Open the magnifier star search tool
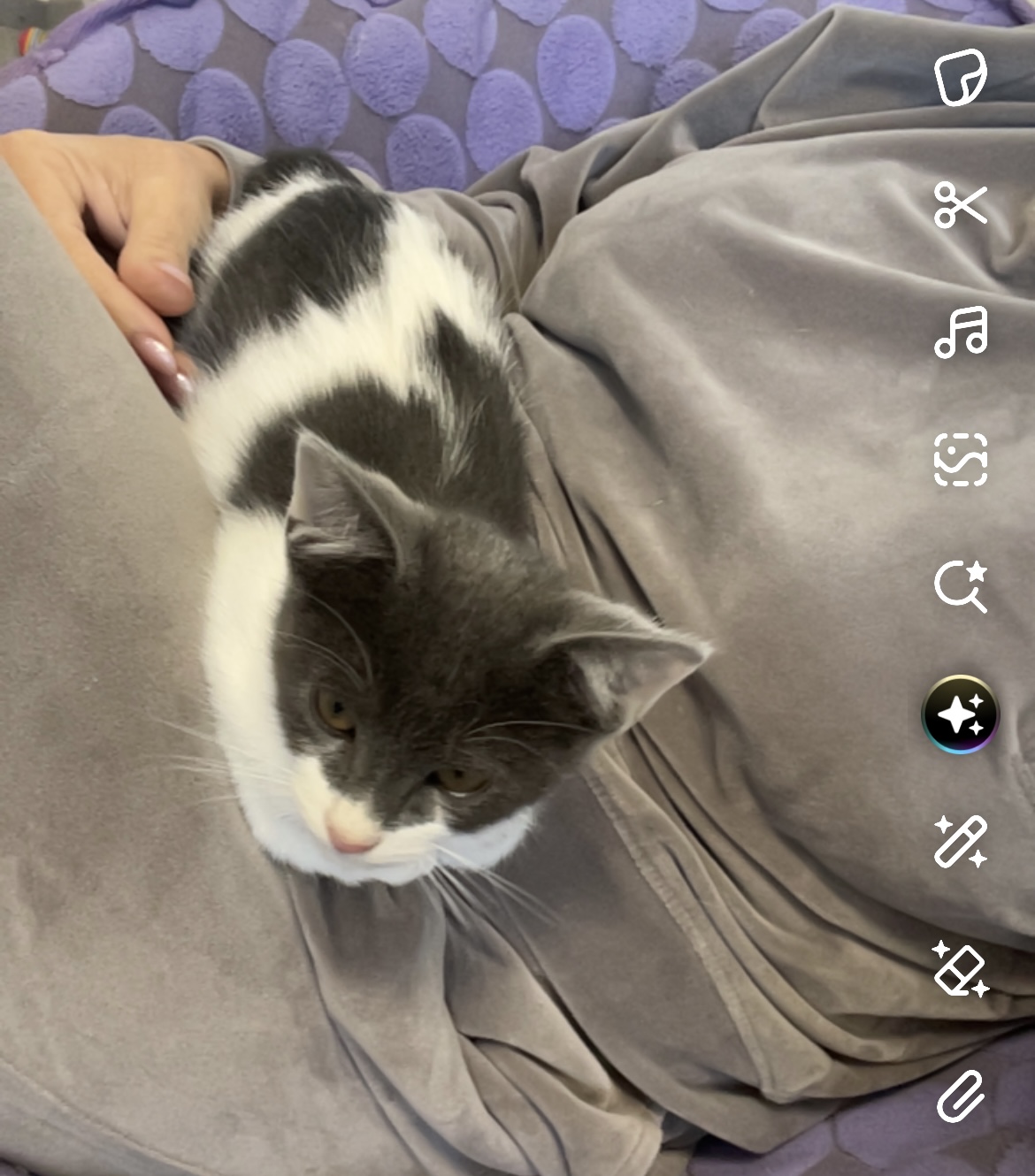 click(961, 587)
